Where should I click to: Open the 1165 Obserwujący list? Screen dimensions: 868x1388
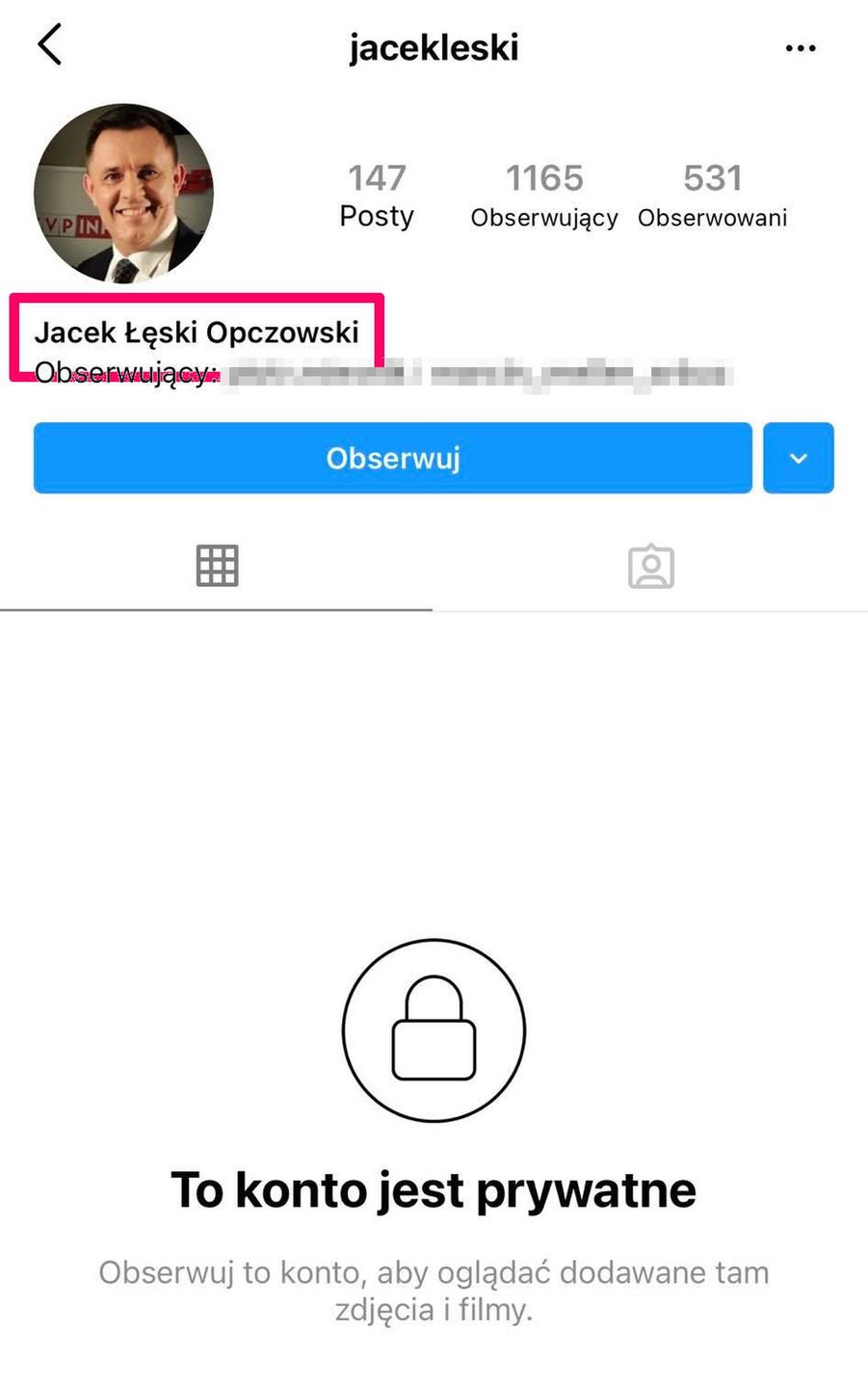pyautogui.click(x=544, y=196)
